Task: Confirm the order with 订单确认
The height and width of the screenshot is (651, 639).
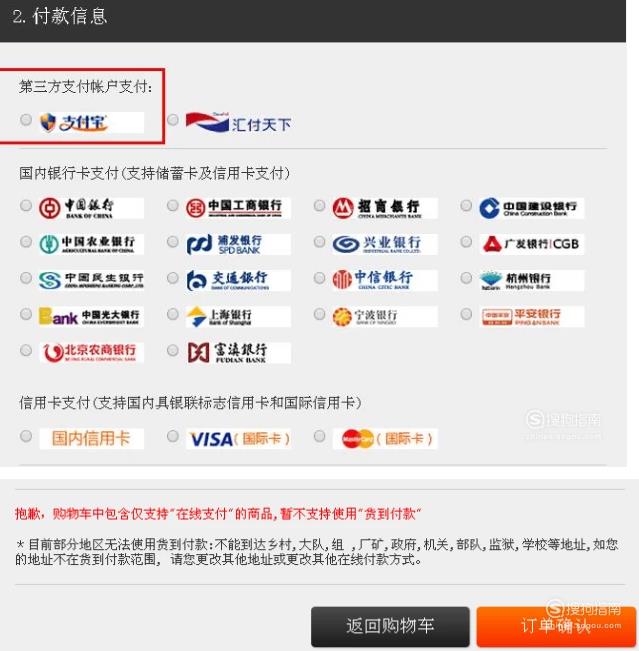Action: (556, 626)
